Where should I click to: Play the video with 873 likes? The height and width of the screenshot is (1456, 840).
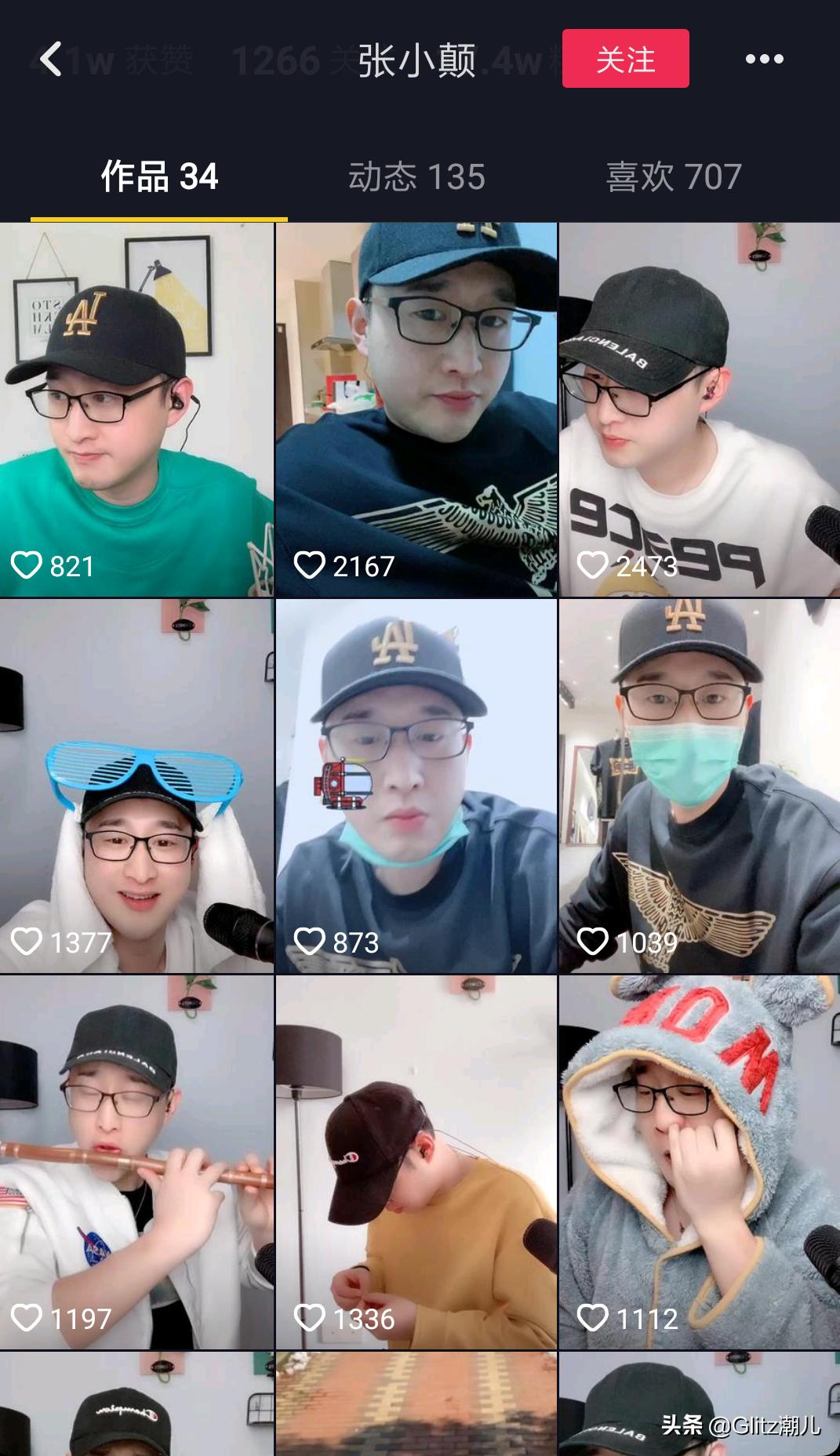[x=416, y=786]
